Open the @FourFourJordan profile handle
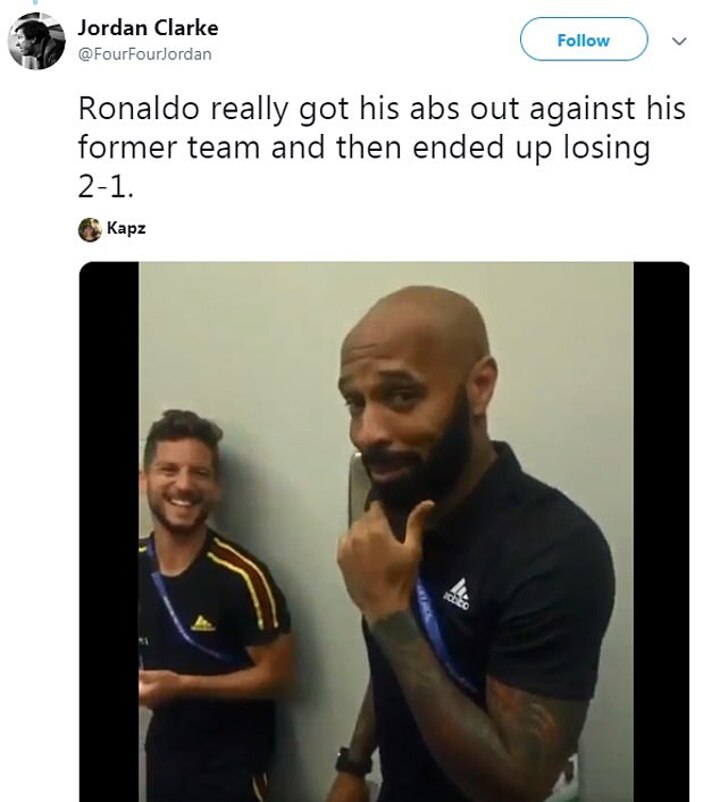Viewport: 720px width, 802px height. (x=144, y=55)
